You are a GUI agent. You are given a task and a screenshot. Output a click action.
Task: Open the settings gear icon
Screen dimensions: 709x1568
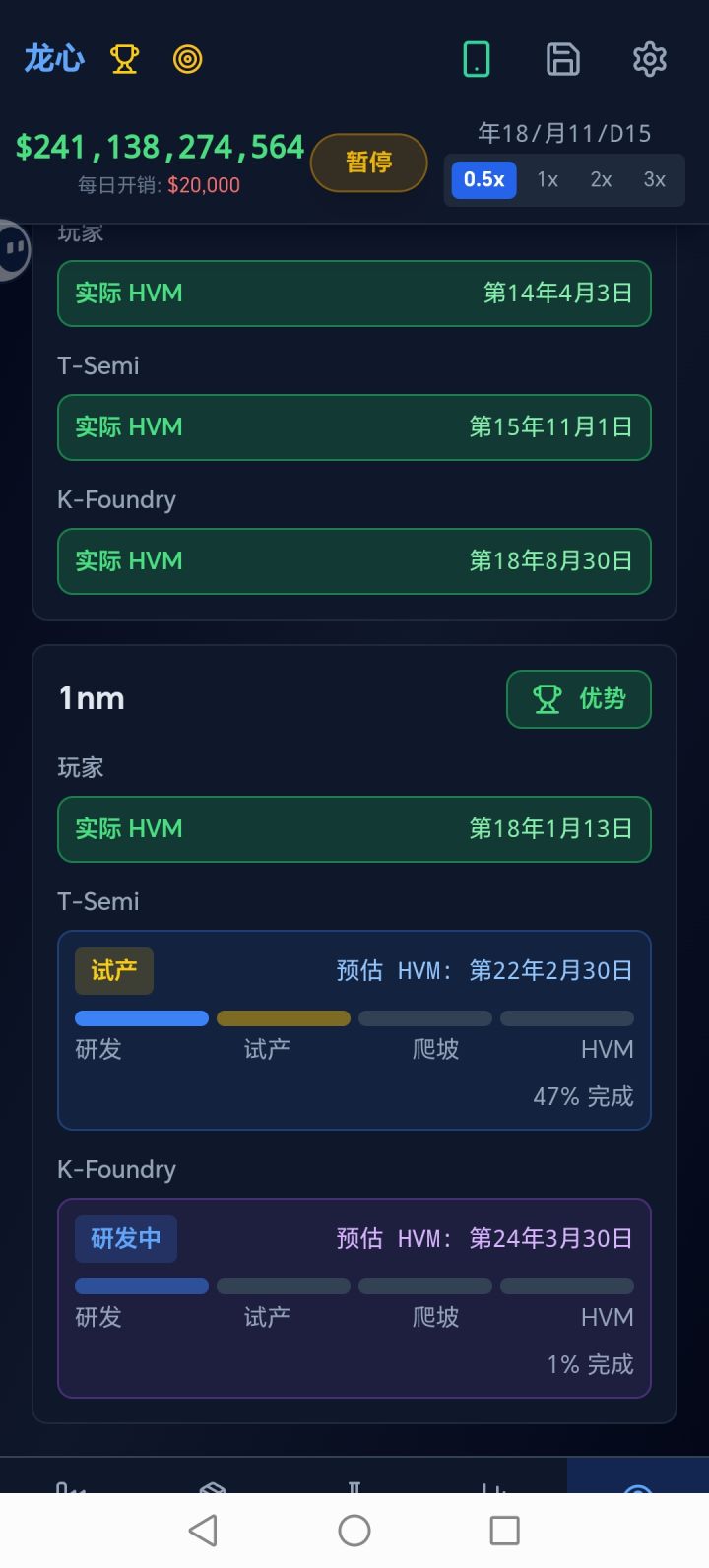tap(649, 59)
